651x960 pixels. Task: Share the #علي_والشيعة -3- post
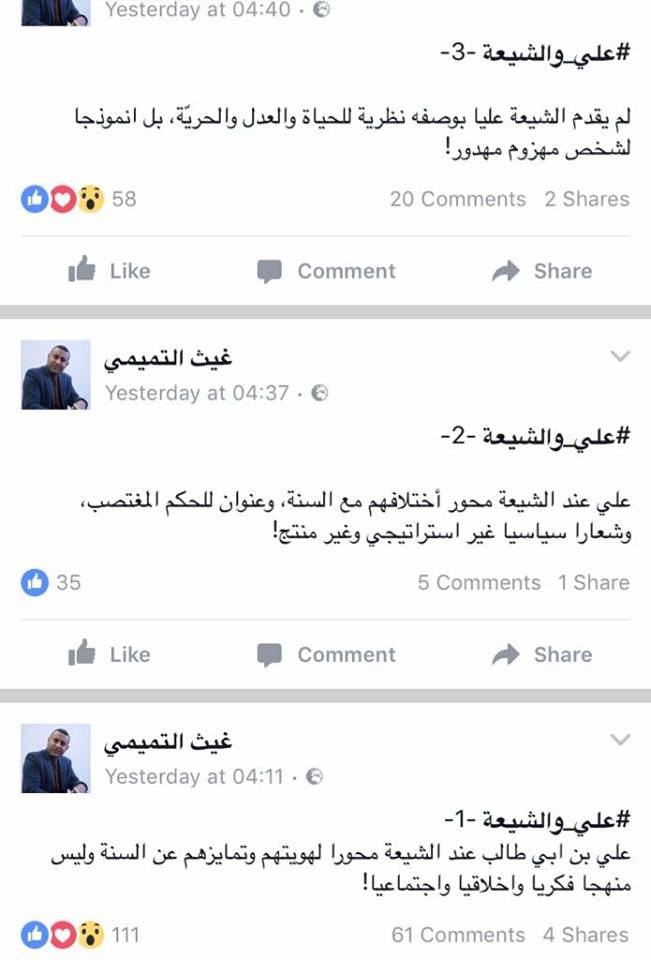tap(542, 271)
